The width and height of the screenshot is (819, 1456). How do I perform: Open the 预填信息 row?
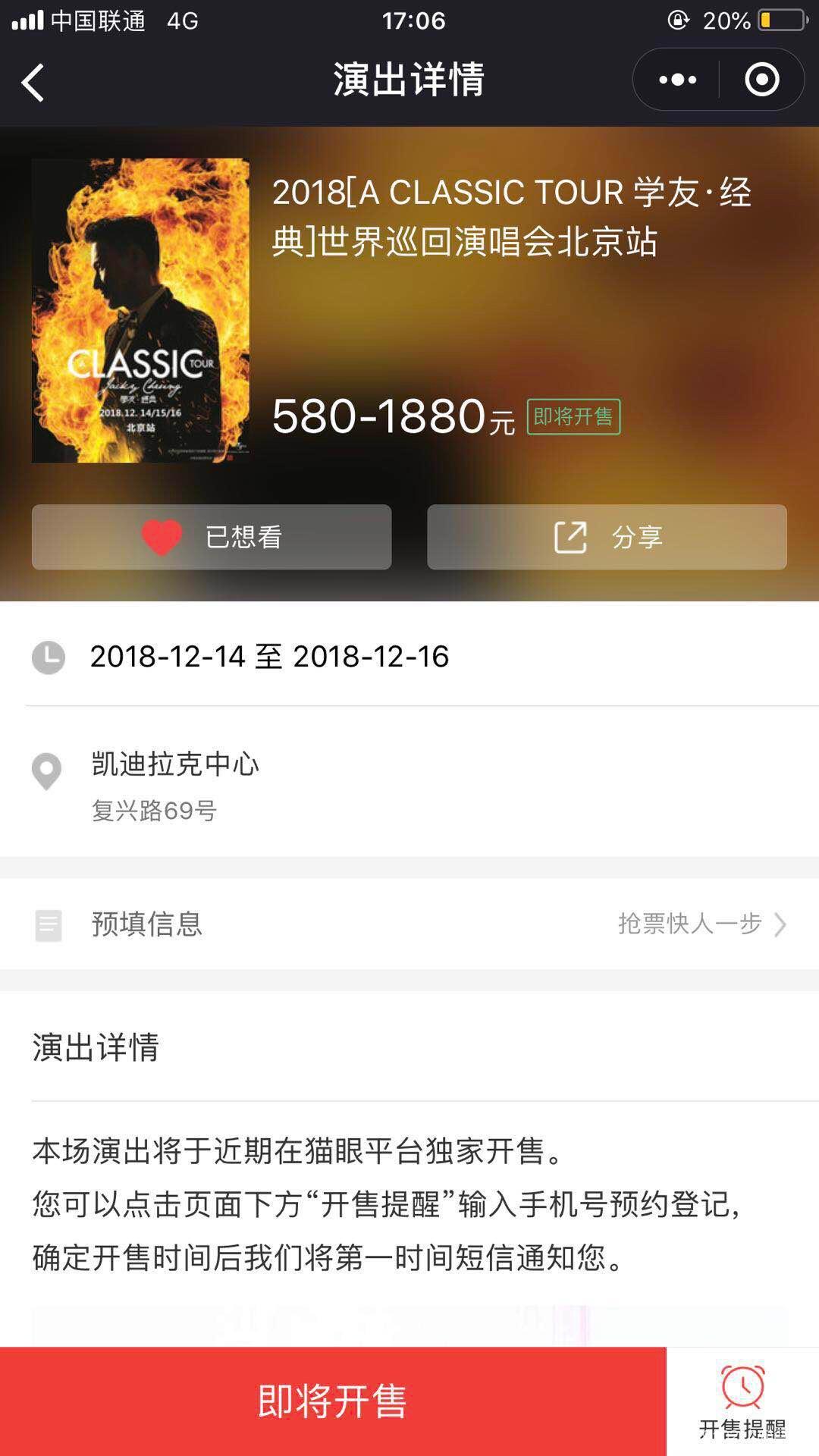click(x=409, y=924)
